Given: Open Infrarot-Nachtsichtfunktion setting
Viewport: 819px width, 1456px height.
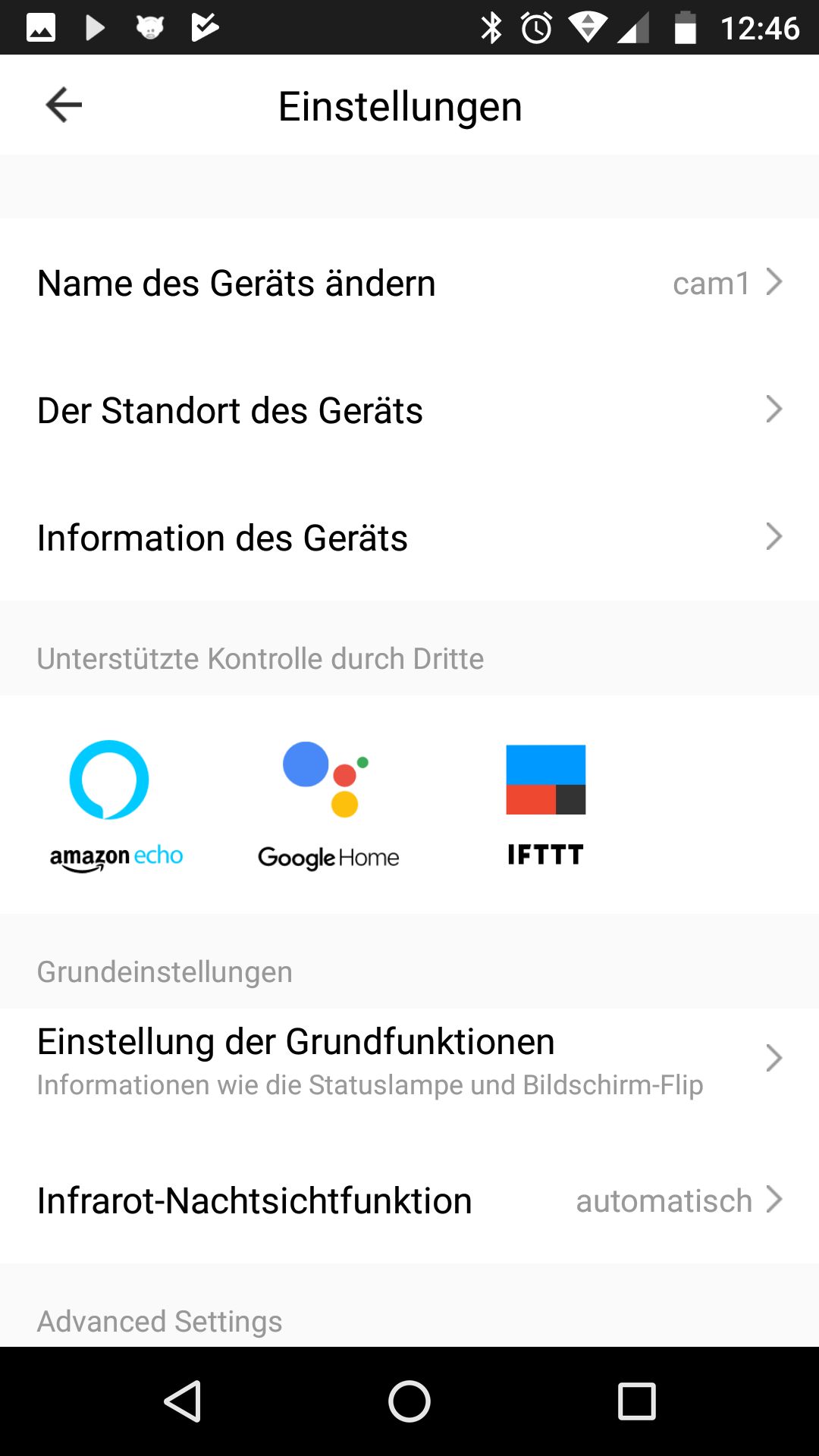Looking at the screenshot, I should pyautogui.click(x=409, y=1200).
